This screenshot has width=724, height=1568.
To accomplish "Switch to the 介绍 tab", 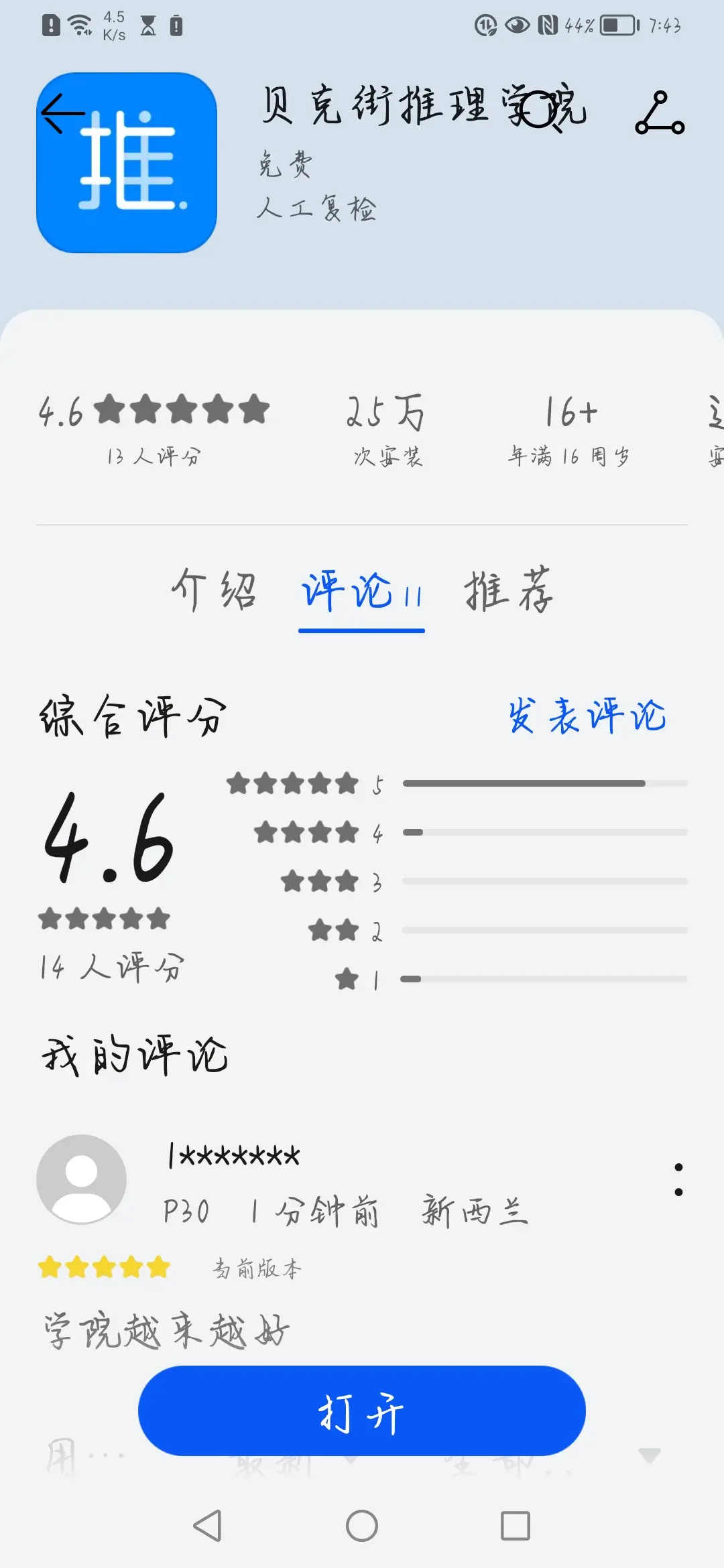I will [x=214, y=590].
